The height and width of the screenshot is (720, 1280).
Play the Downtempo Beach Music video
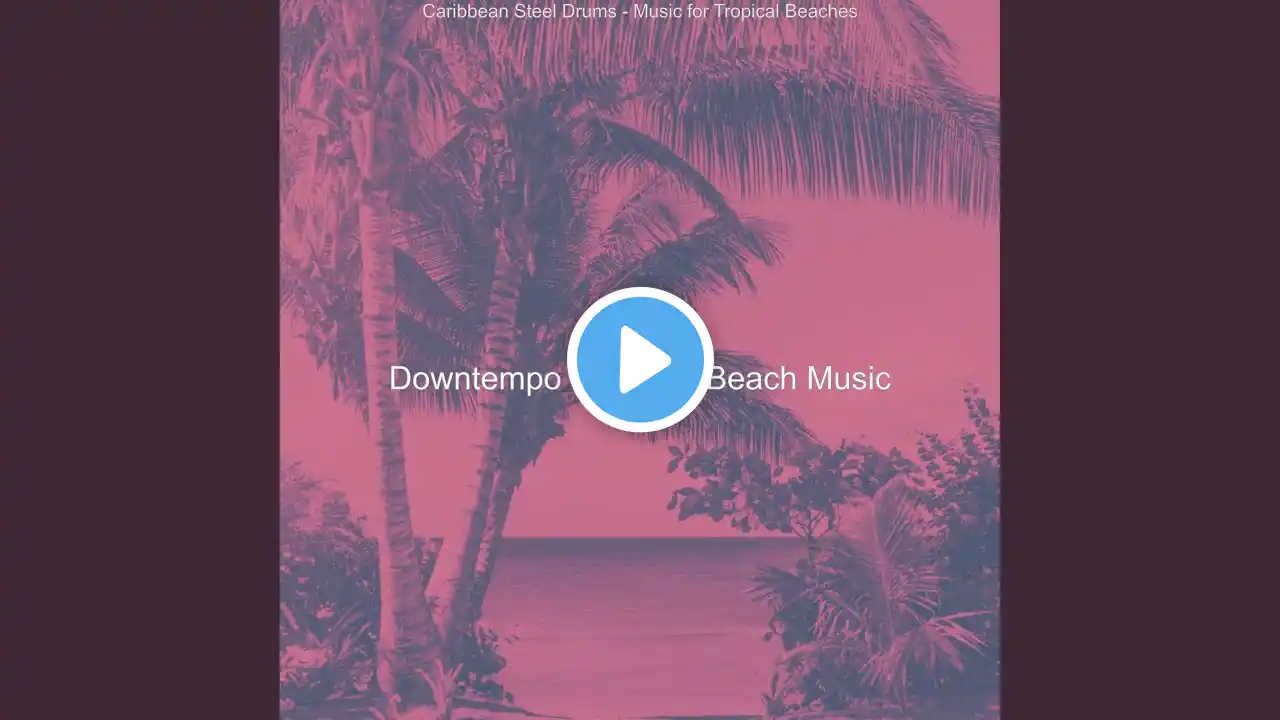640,360
